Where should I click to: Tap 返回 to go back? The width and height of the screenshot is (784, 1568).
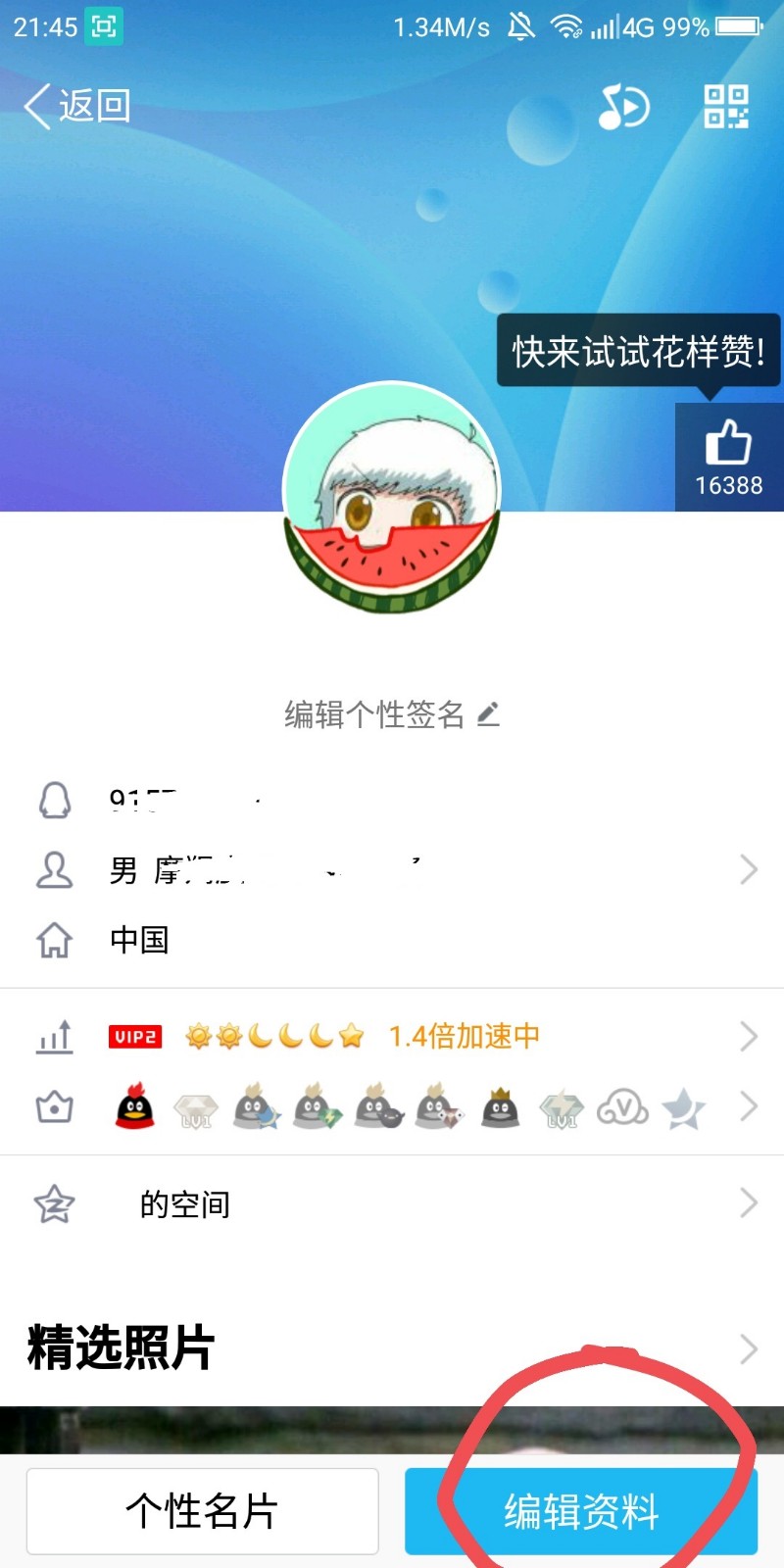point(78,106)
